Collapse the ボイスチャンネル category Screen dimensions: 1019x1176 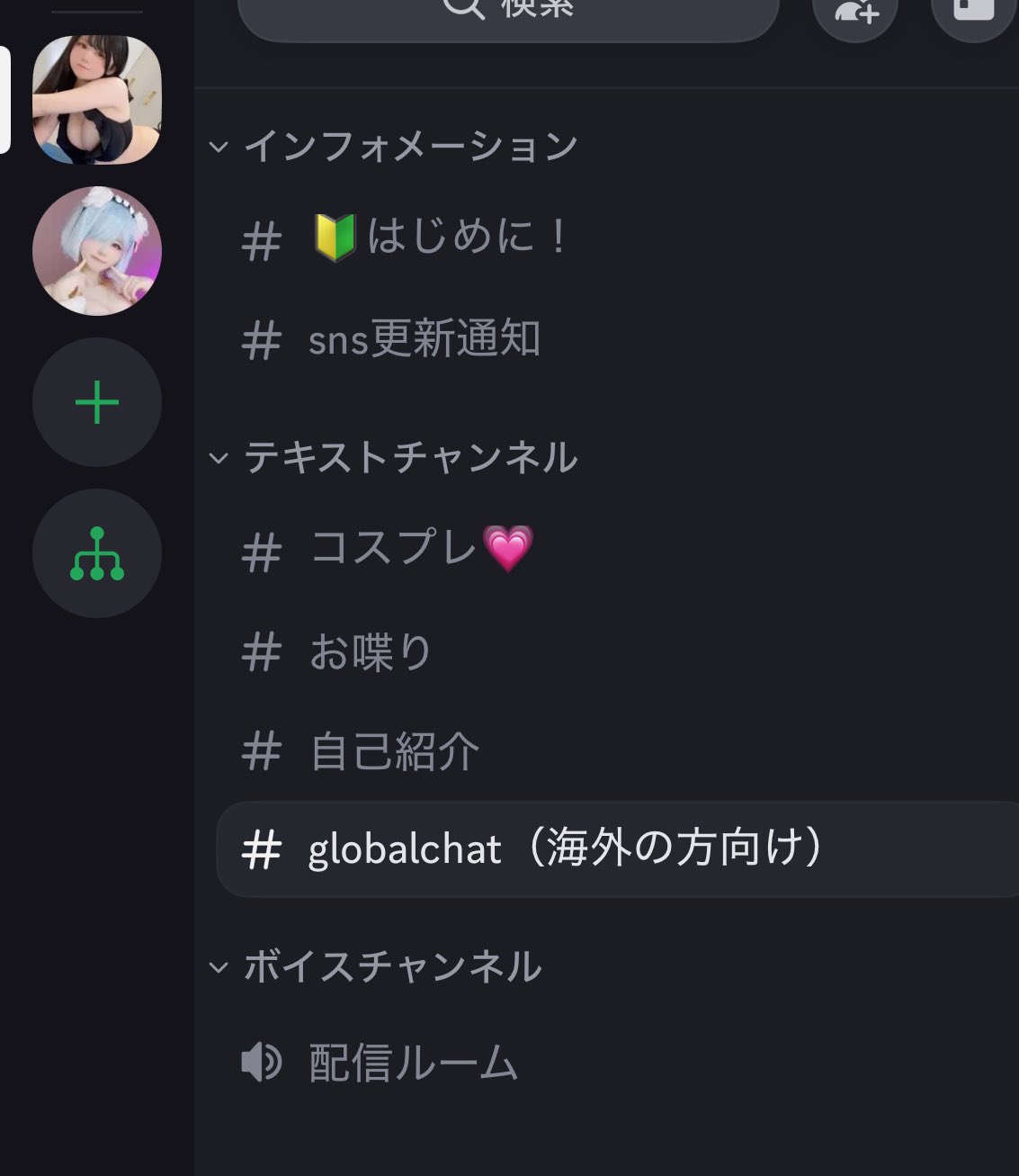point(378,967)
